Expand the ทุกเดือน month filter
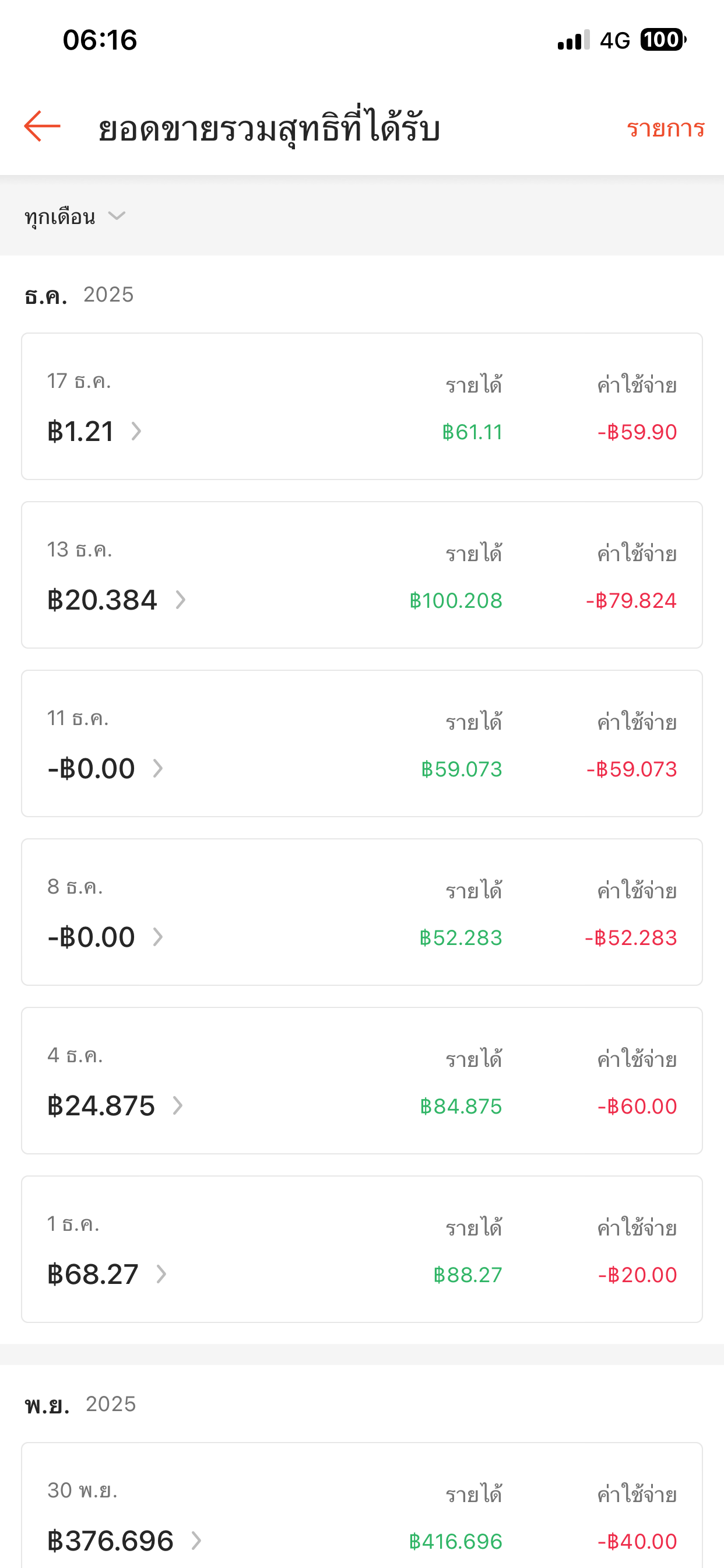The width and height of the screenshot is (724, 1568). [x=74, y=216]
